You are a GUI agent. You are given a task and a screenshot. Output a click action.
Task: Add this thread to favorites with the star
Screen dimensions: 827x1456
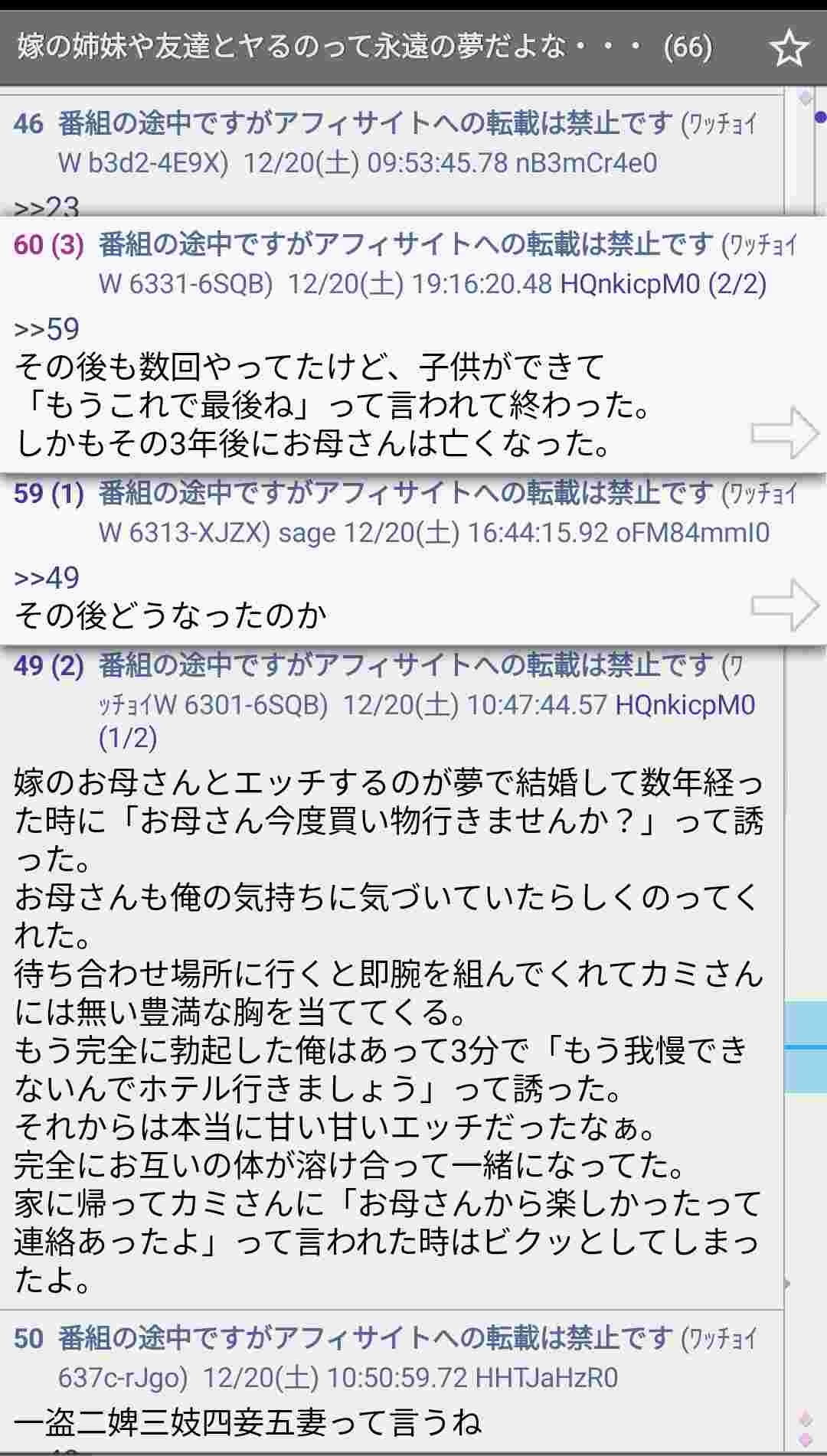pyautogui.click(x=789, y=48)
